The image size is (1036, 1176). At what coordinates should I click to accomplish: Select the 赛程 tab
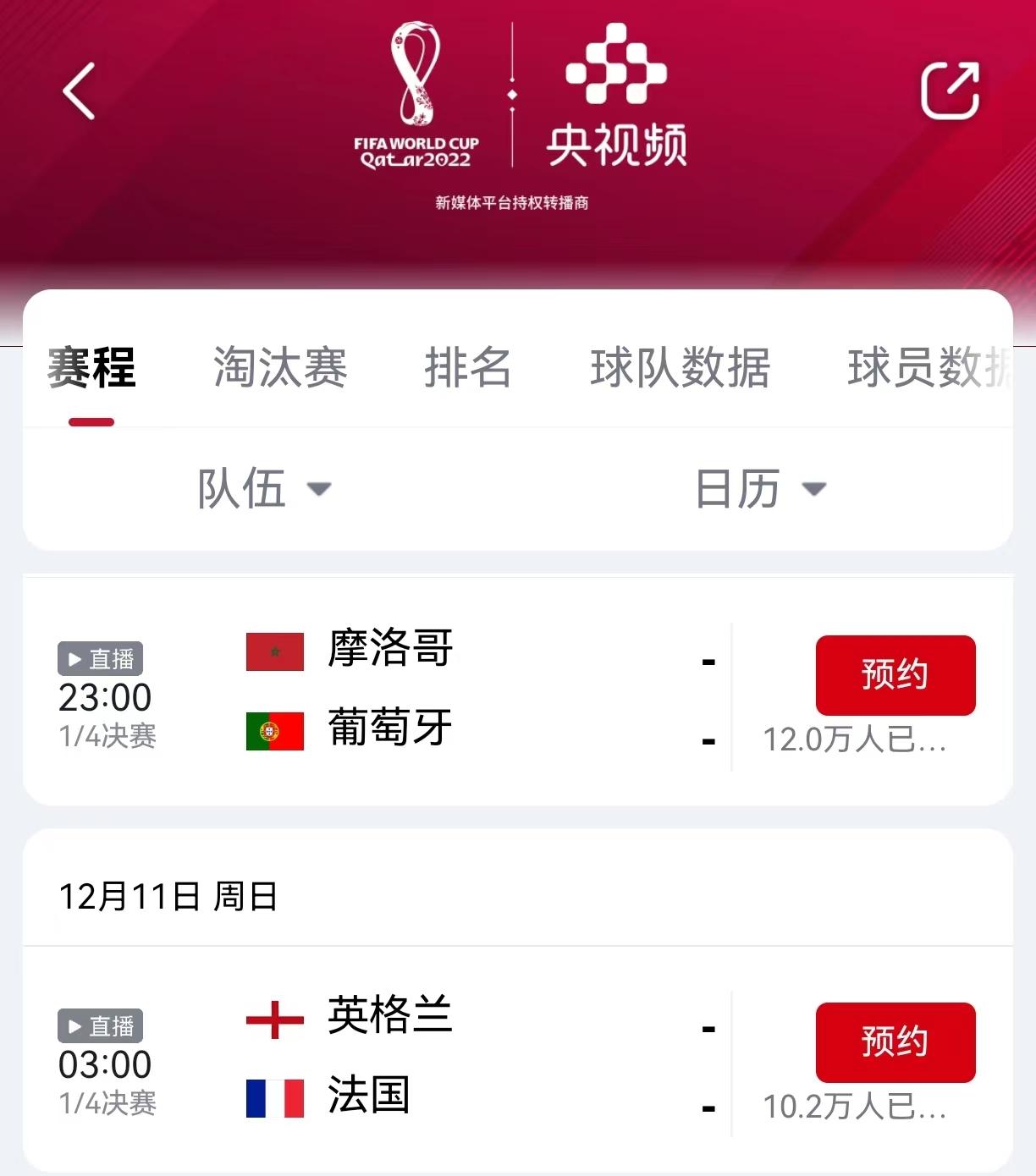click(x=91, y=367)
